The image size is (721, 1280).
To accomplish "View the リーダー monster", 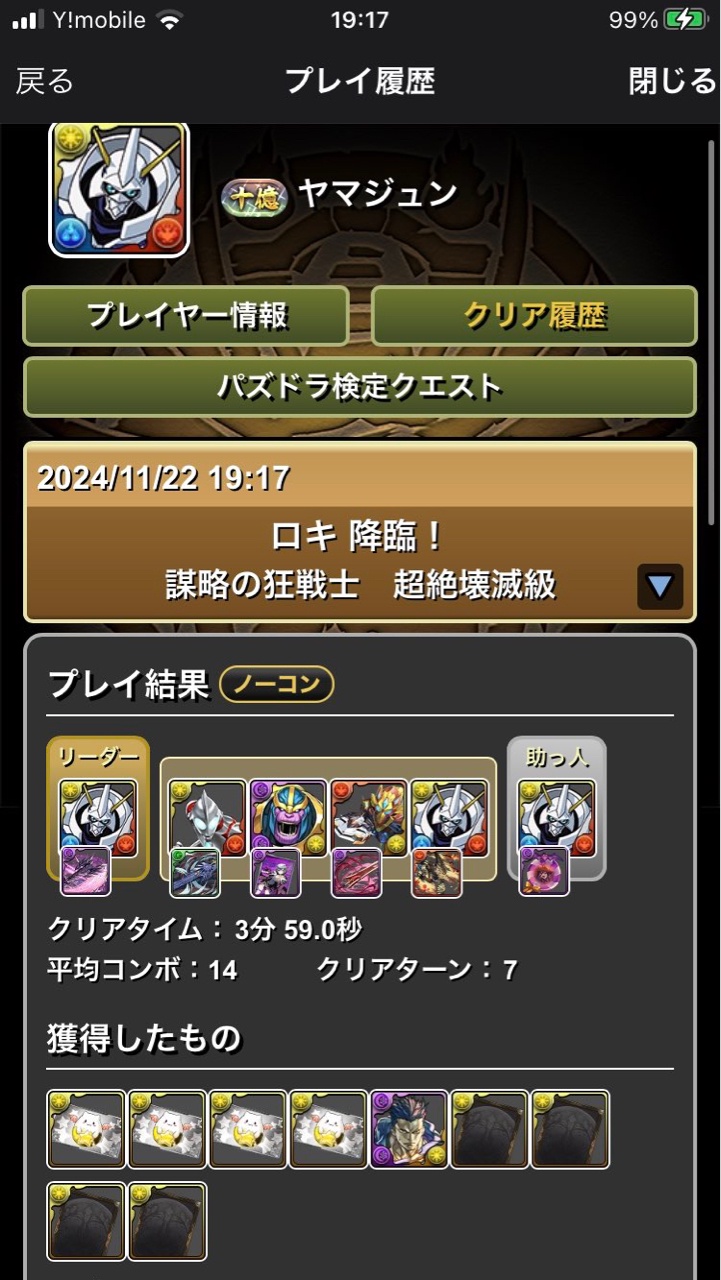I will [98, 818].
